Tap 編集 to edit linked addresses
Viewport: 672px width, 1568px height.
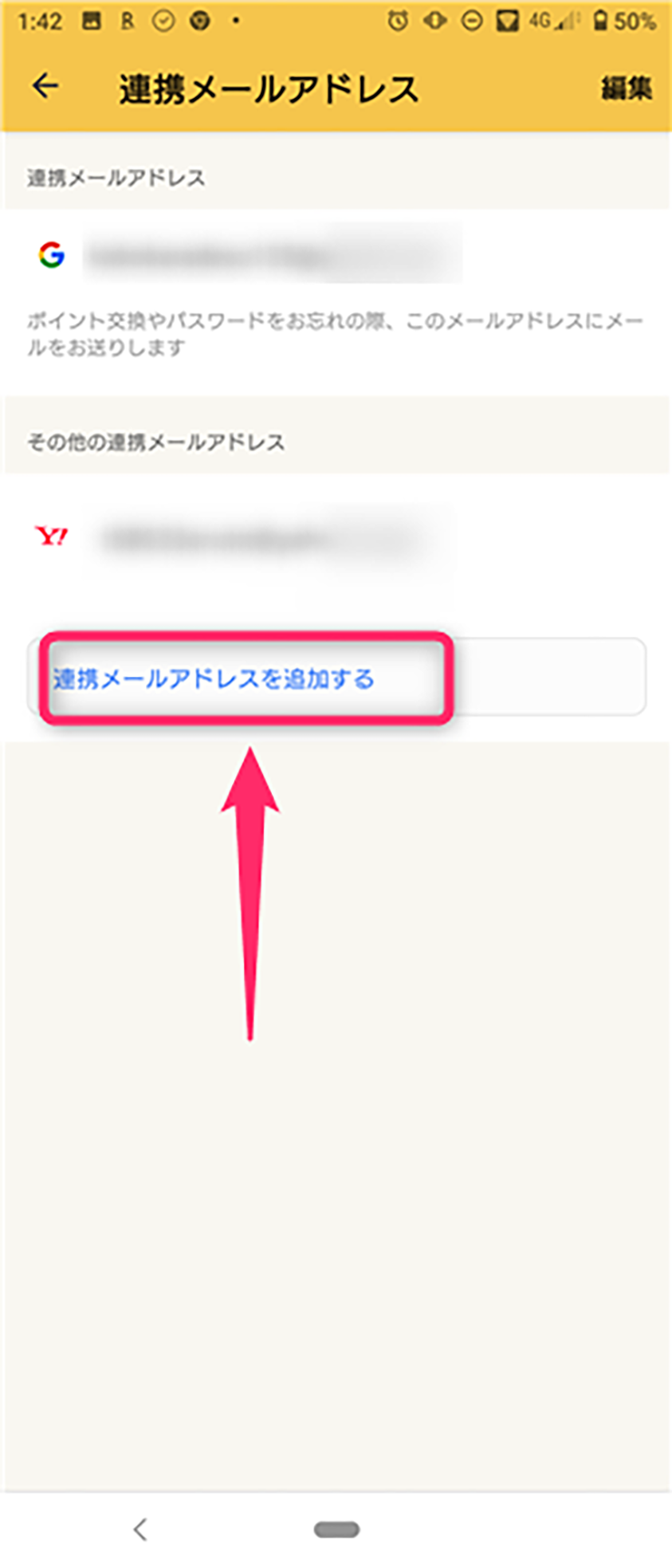(x=626, y=88)
